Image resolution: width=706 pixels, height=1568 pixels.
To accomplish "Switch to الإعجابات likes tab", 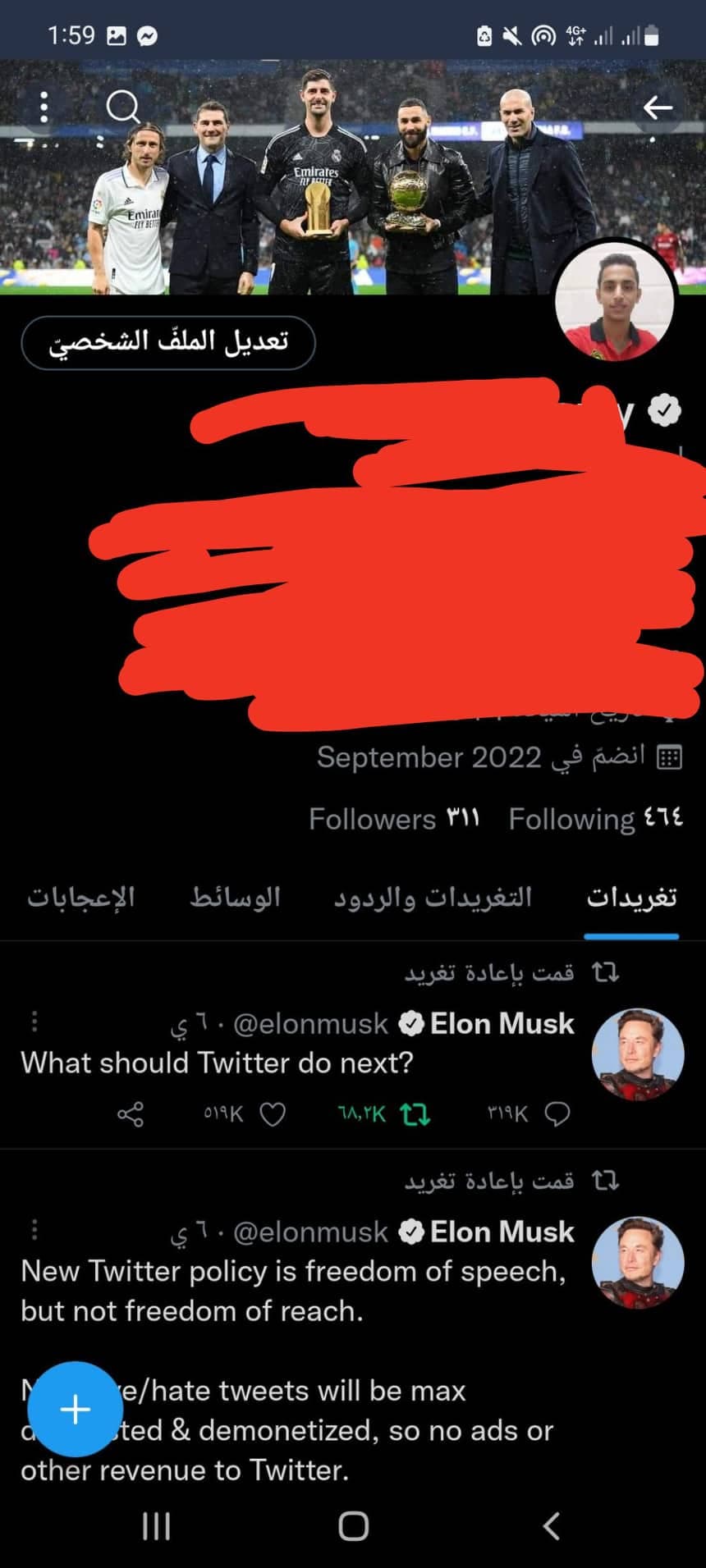I will pyautogui.click(x=81, y=898).
